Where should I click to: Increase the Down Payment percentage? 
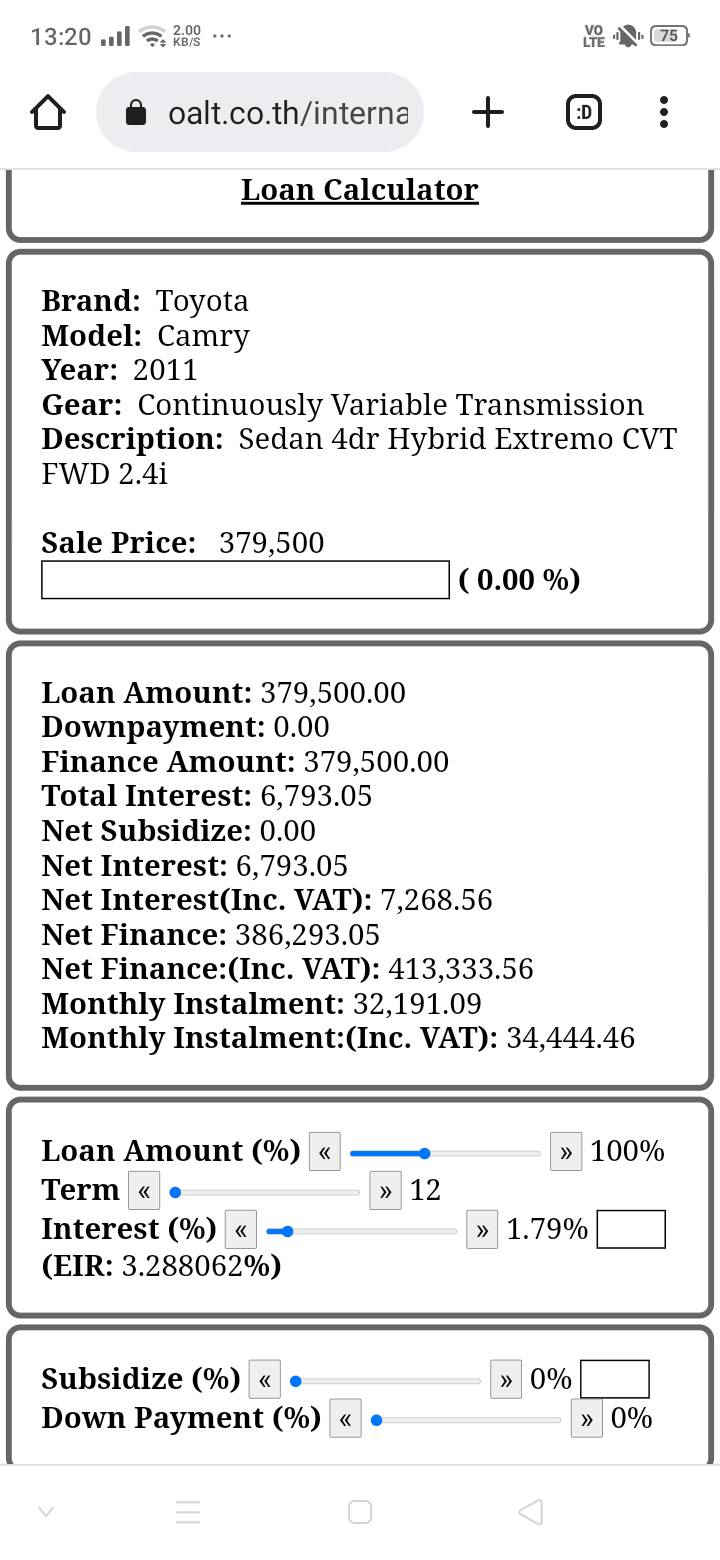coord(587,1419)
